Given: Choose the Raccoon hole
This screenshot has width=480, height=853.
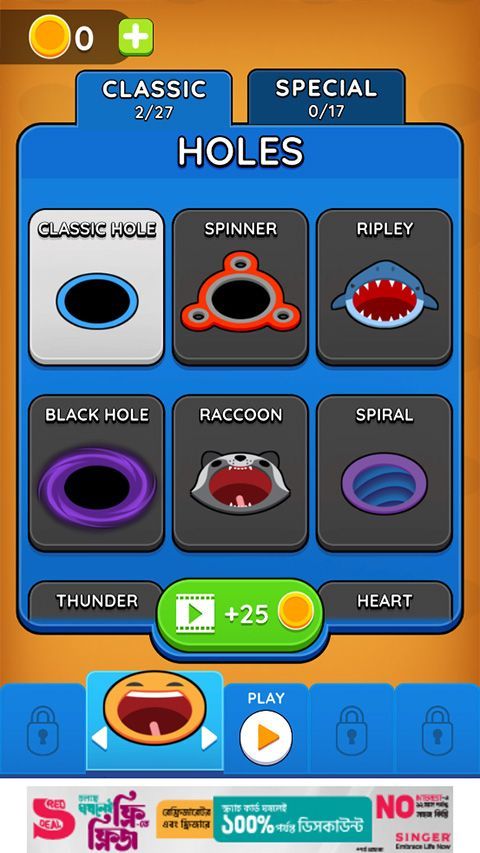Looking at the screenshot, I should coord(240,473).
